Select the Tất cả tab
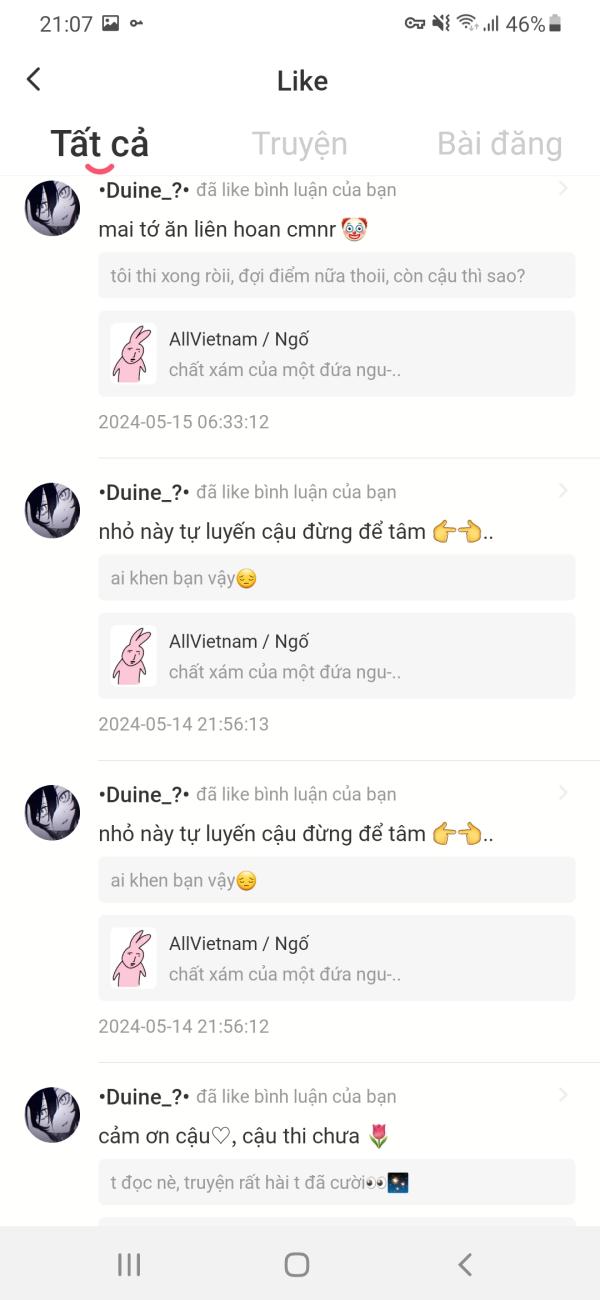 (100, 144)
